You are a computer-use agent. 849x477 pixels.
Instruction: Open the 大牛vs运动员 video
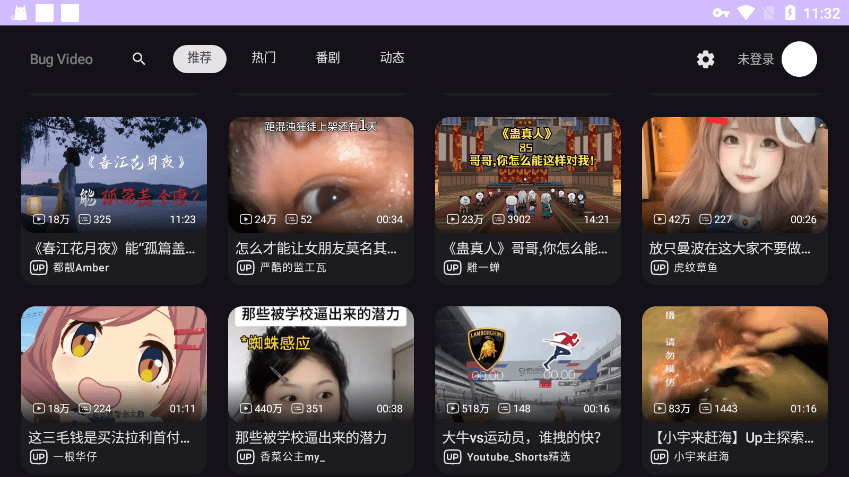click(528, 364)
